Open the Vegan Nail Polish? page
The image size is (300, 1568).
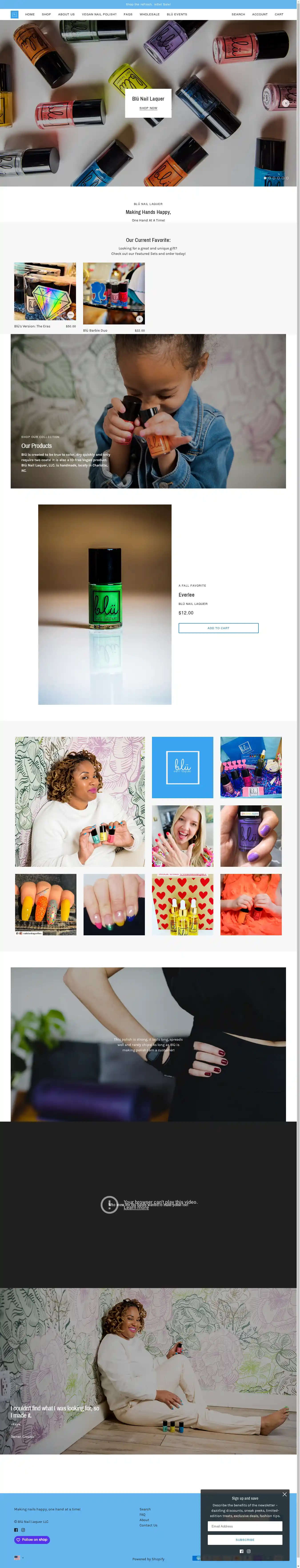click(x=99, y=14)
